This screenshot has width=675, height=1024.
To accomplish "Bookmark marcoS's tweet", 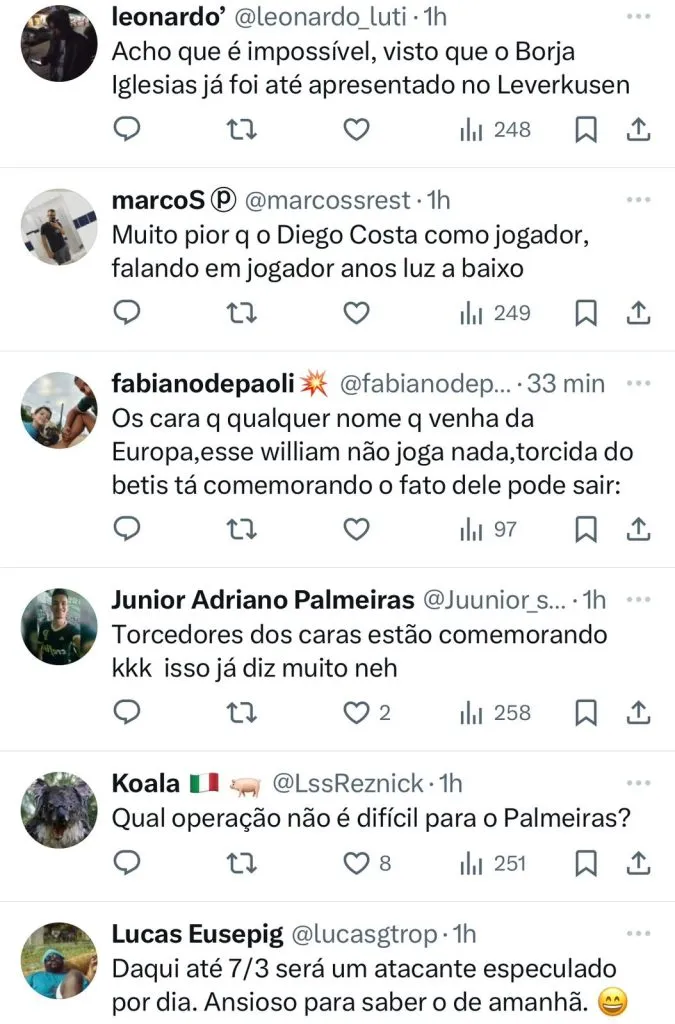I will (x=587, y=314).
